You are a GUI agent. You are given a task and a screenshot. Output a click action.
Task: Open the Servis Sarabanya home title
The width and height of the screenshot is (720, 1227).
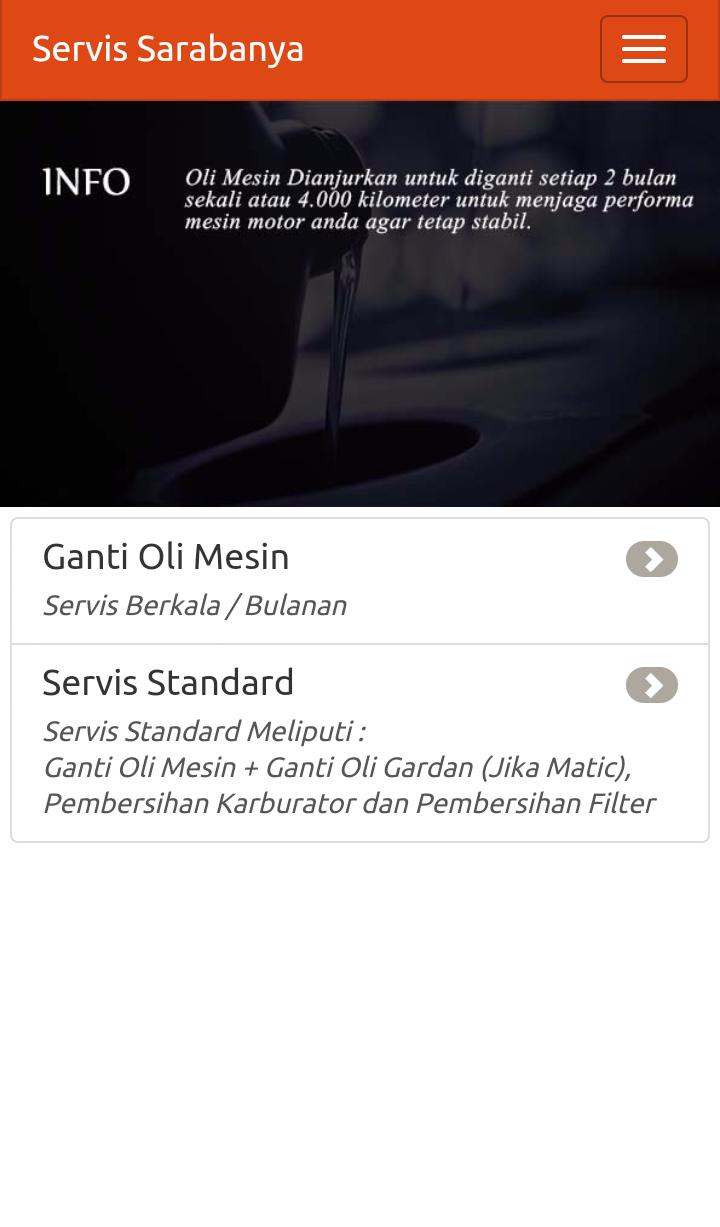click(x=168, y=48)
